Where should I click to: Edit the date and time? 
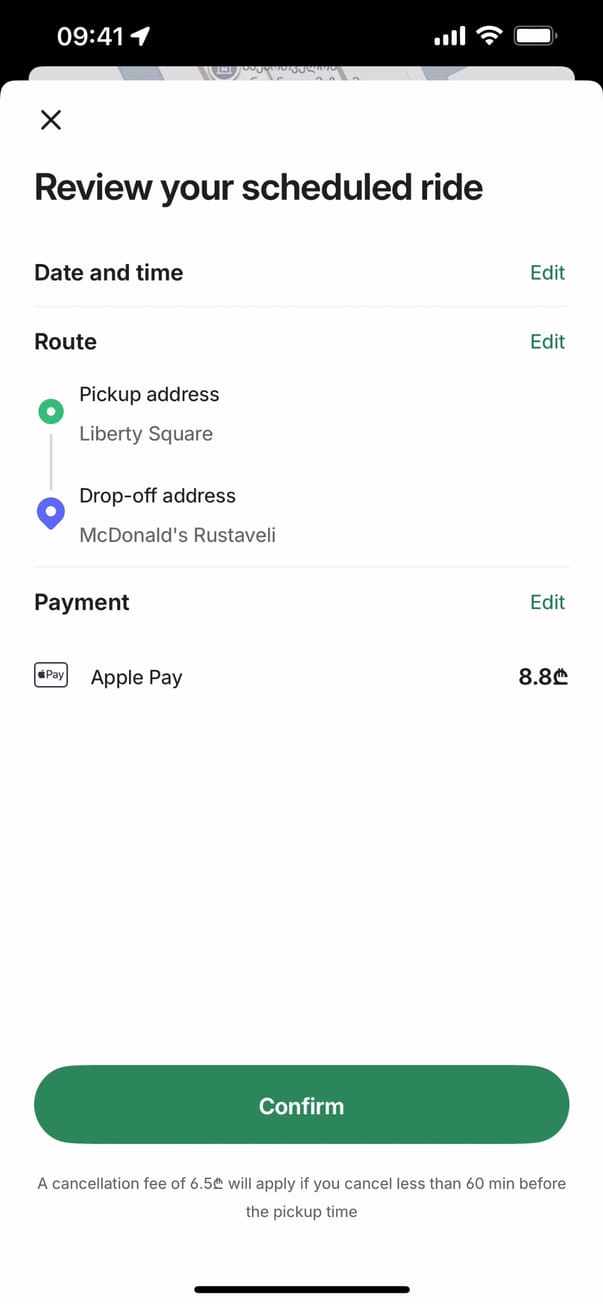pos(547,273)
